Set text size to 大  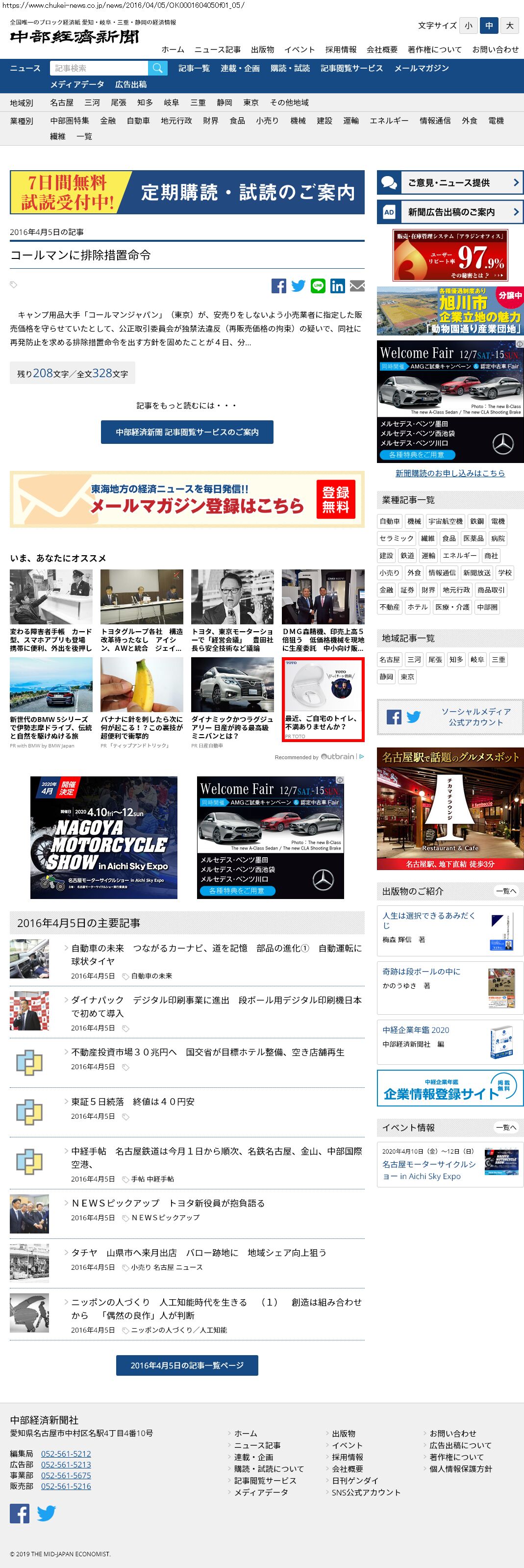509,26
